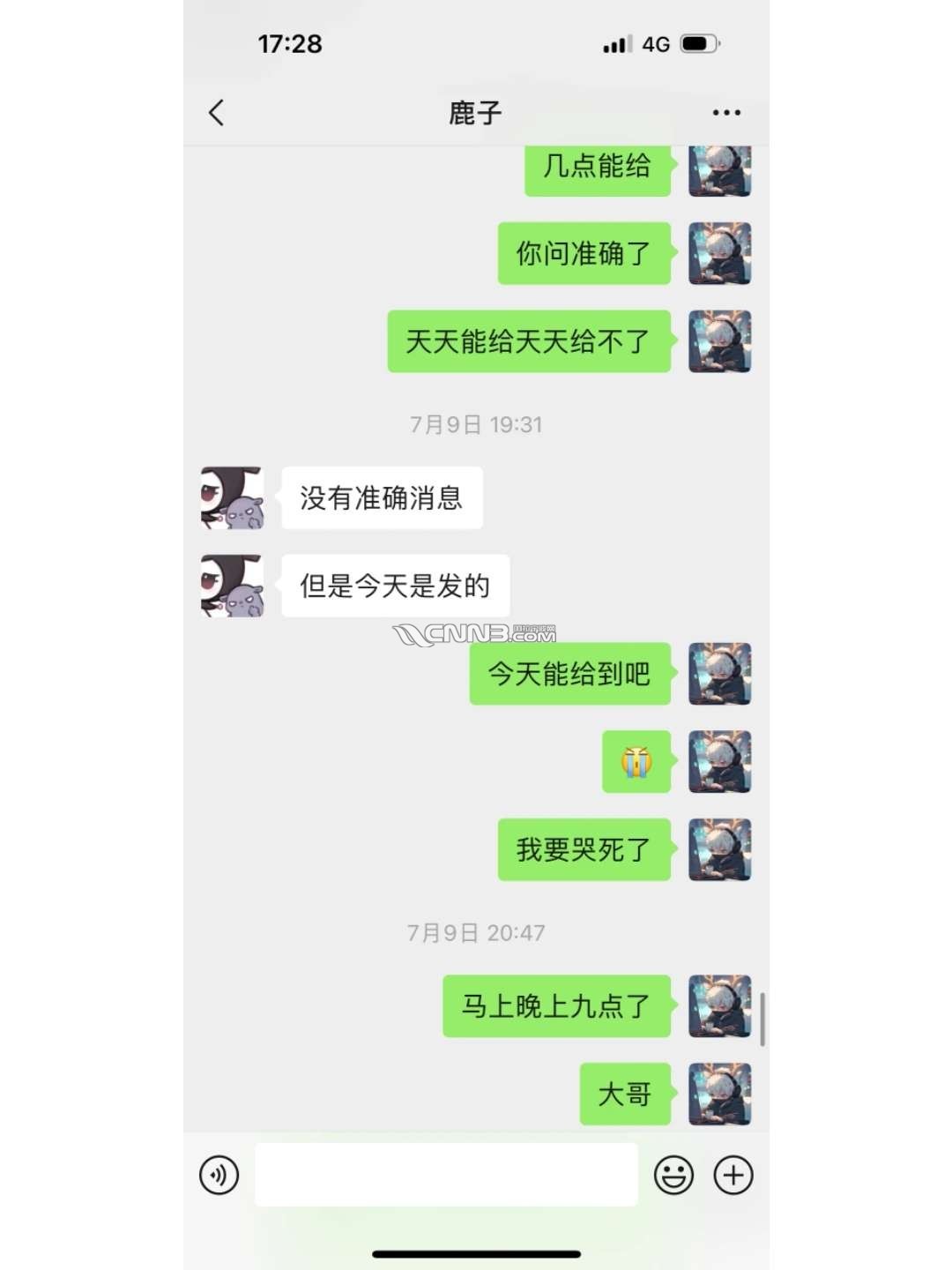The image size is (952, 1270).
Task: Open the plus attachments menu
Action: click(x=733, y=1176)
